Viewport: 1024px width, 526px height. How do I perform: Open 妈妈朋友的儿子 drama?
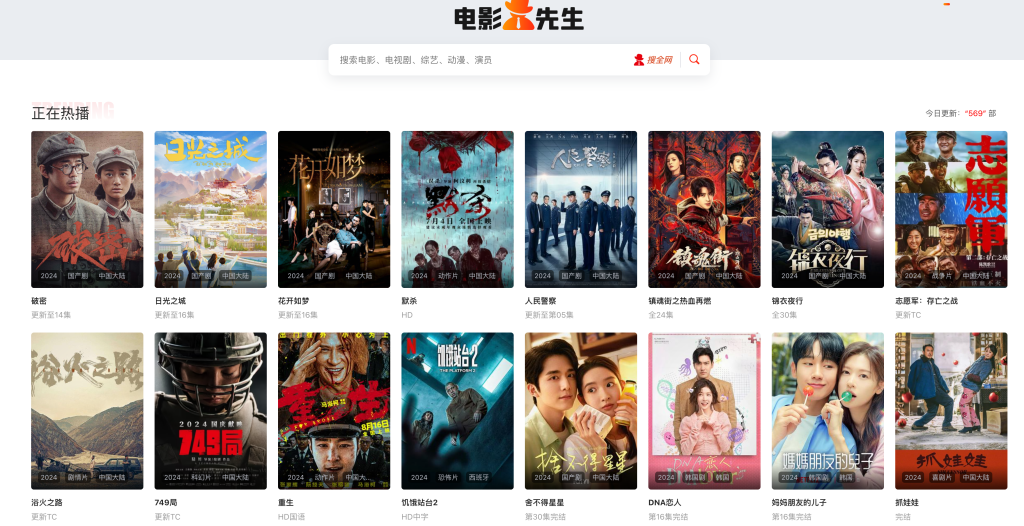coord(827,410)
